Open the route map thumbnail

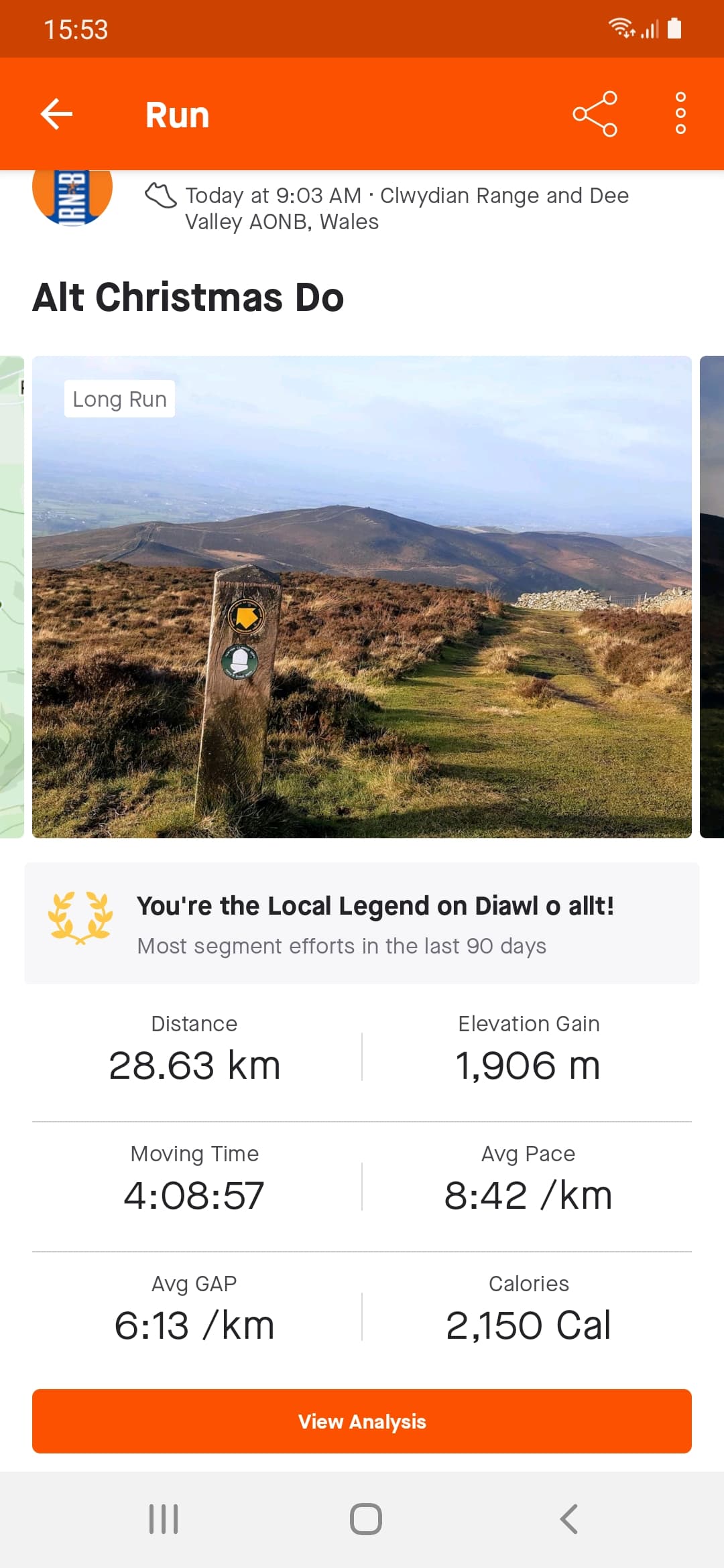pyautogui.click(x=11, y=596)
